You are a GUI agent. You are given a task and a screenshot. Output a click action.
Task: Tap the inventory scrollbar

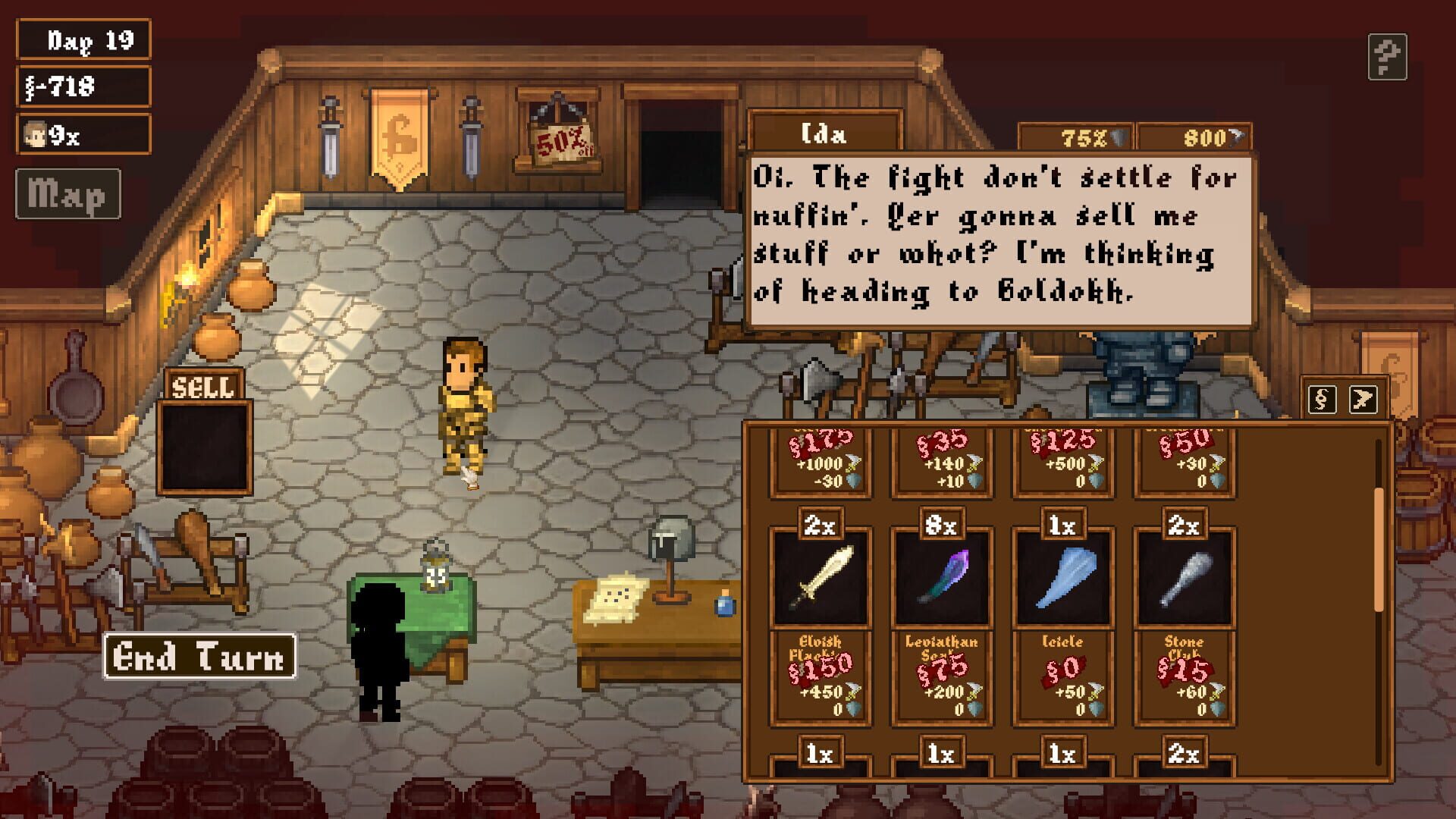tap(1379, 550)
